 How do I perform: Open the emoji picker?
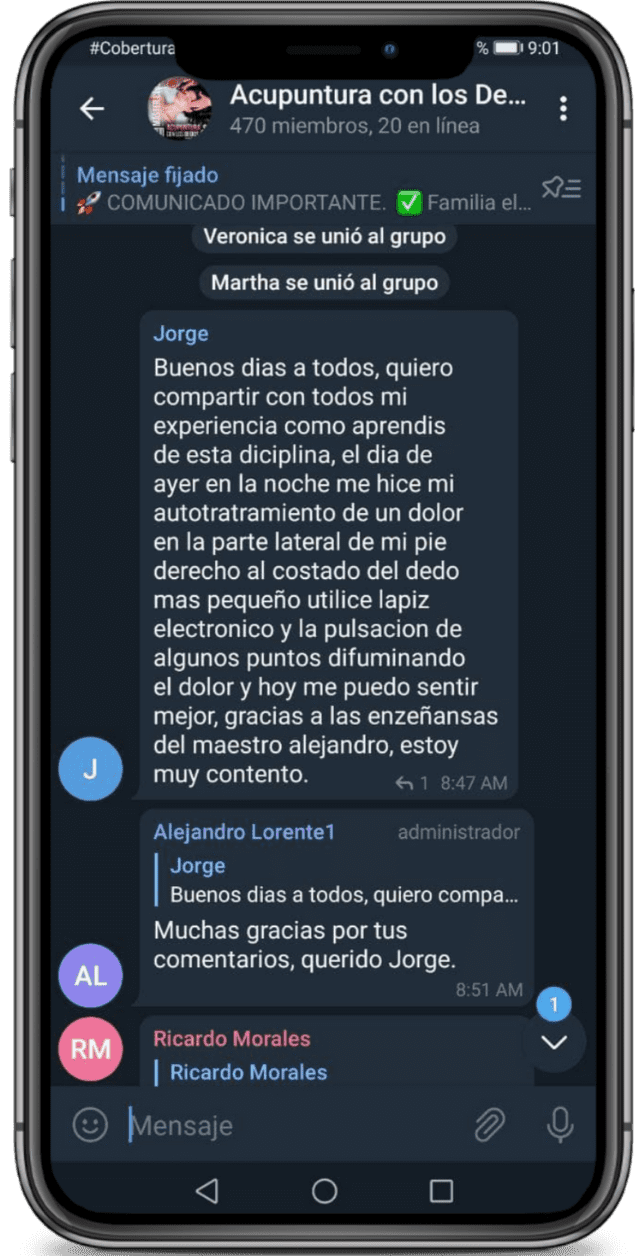point(90,1125)
